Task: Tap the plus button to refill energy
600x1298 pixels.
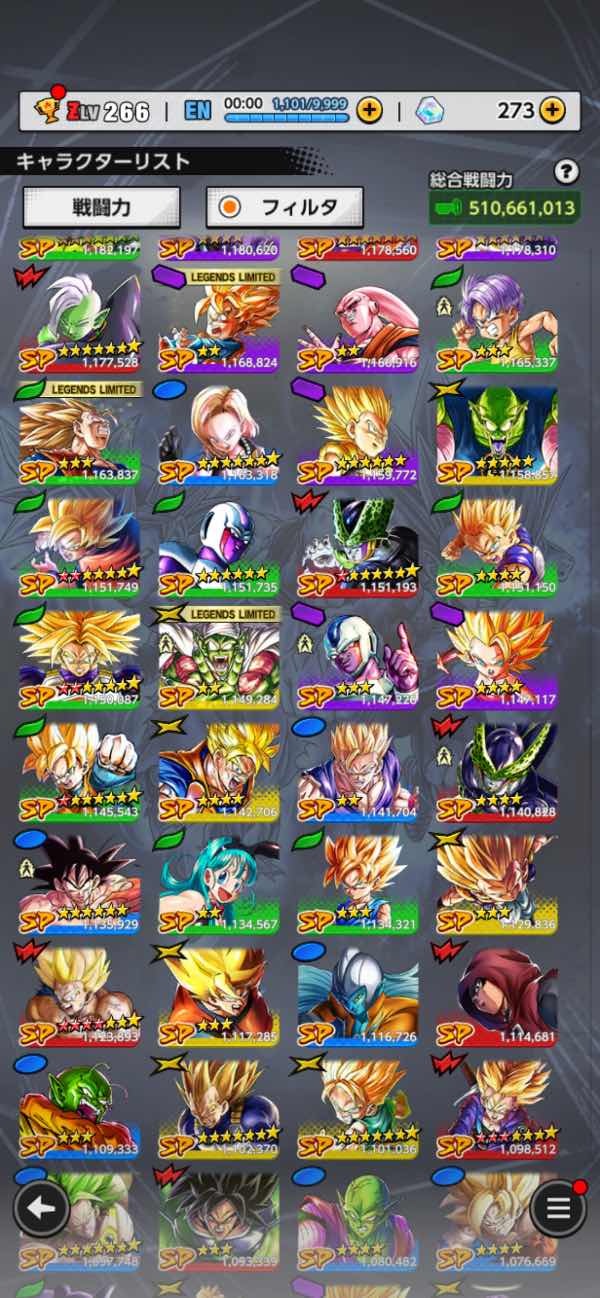Action: [x=369, y=110]
